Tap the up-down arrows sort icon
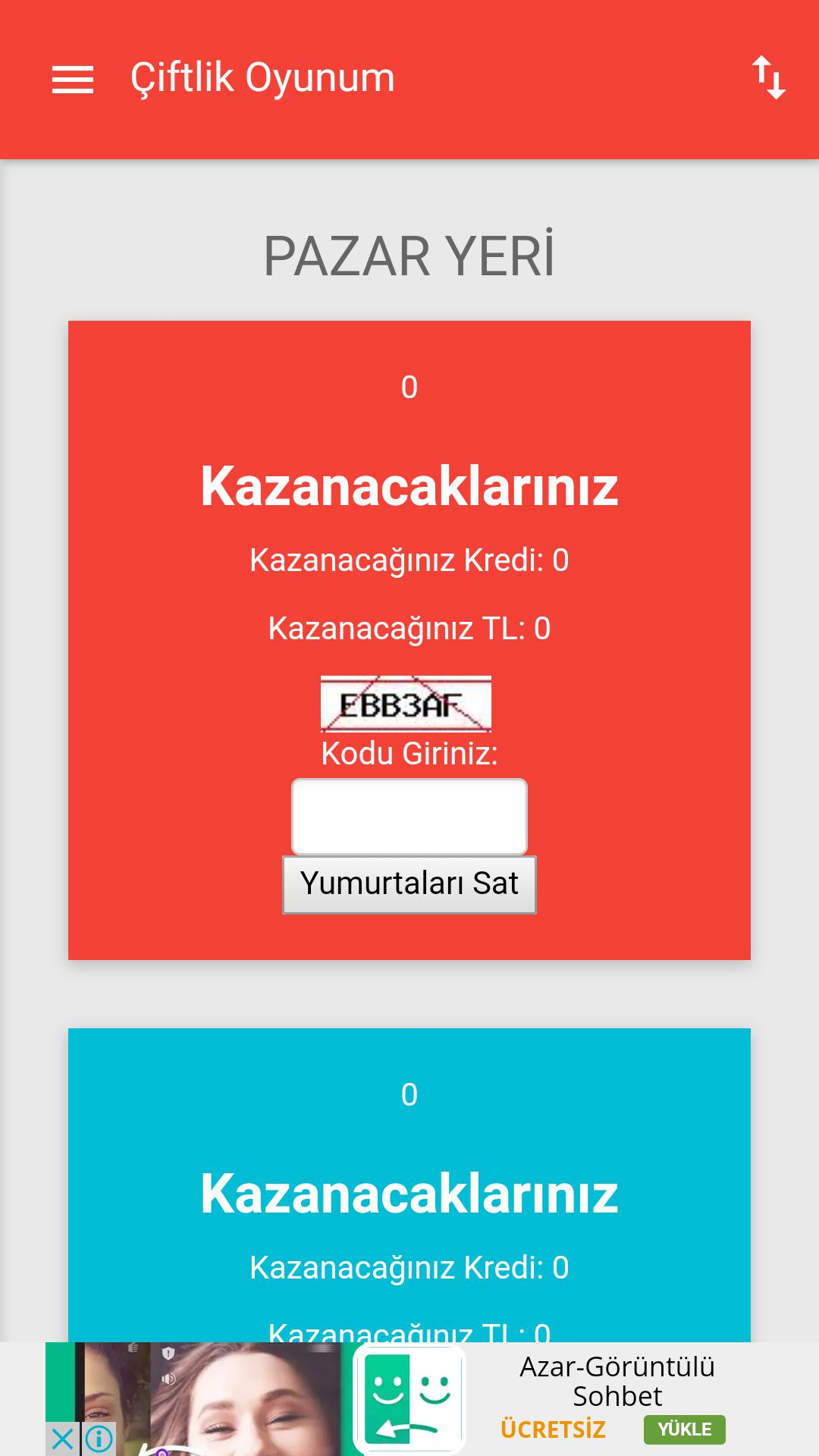This screenshot has height=1456, width=819. (768, 78)
